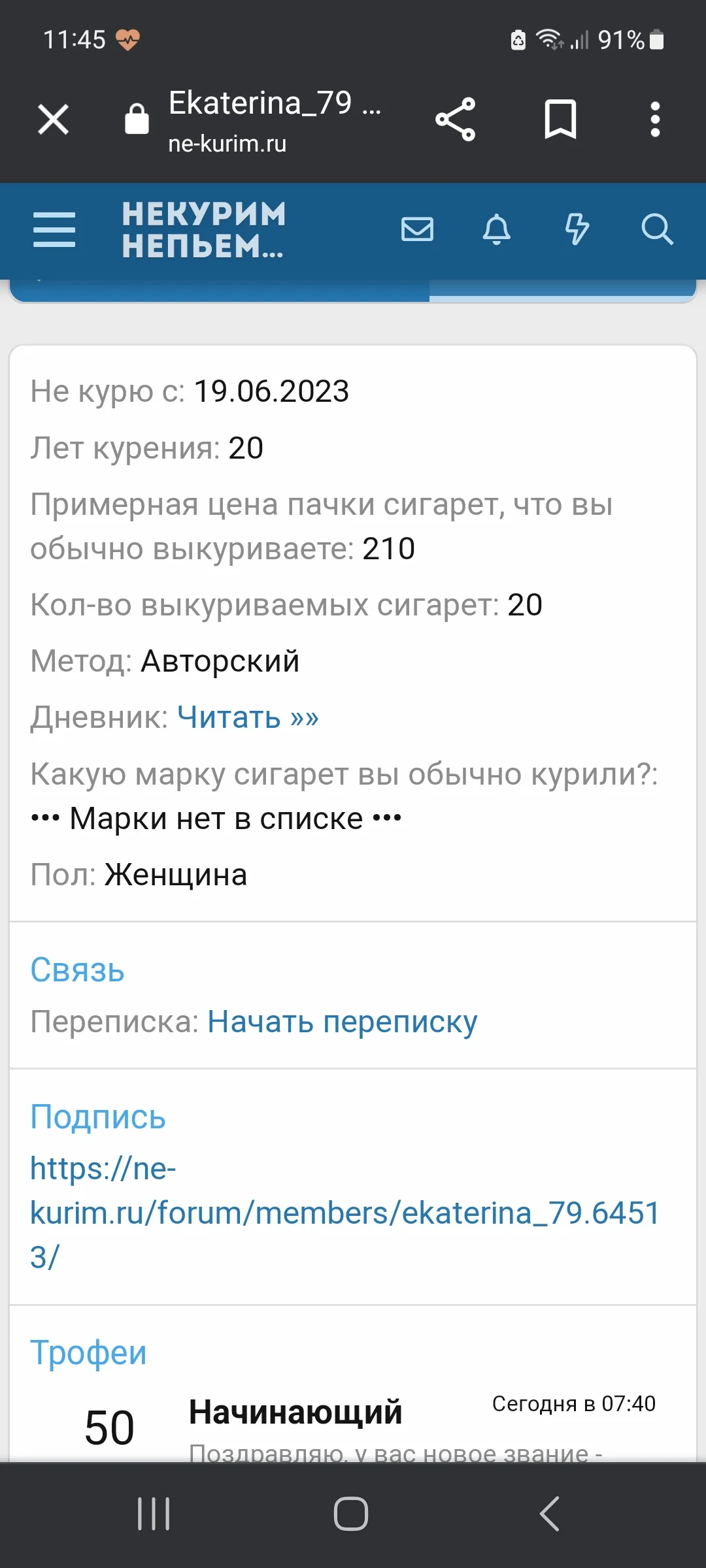
Task: Open quick actions lightning icon
Action: coord(577,230)
